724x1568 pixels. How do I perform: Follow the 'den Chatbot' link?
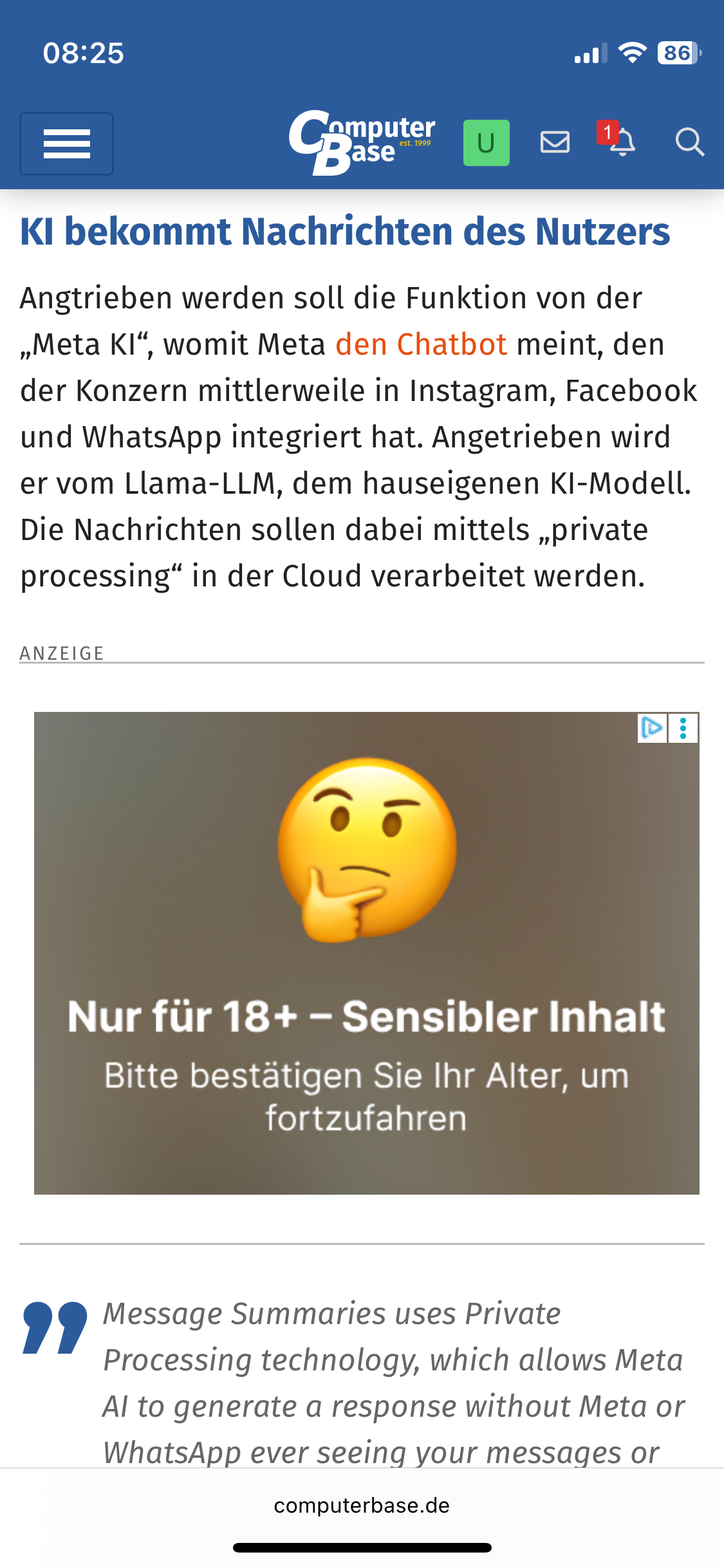(x=421, y=344)
